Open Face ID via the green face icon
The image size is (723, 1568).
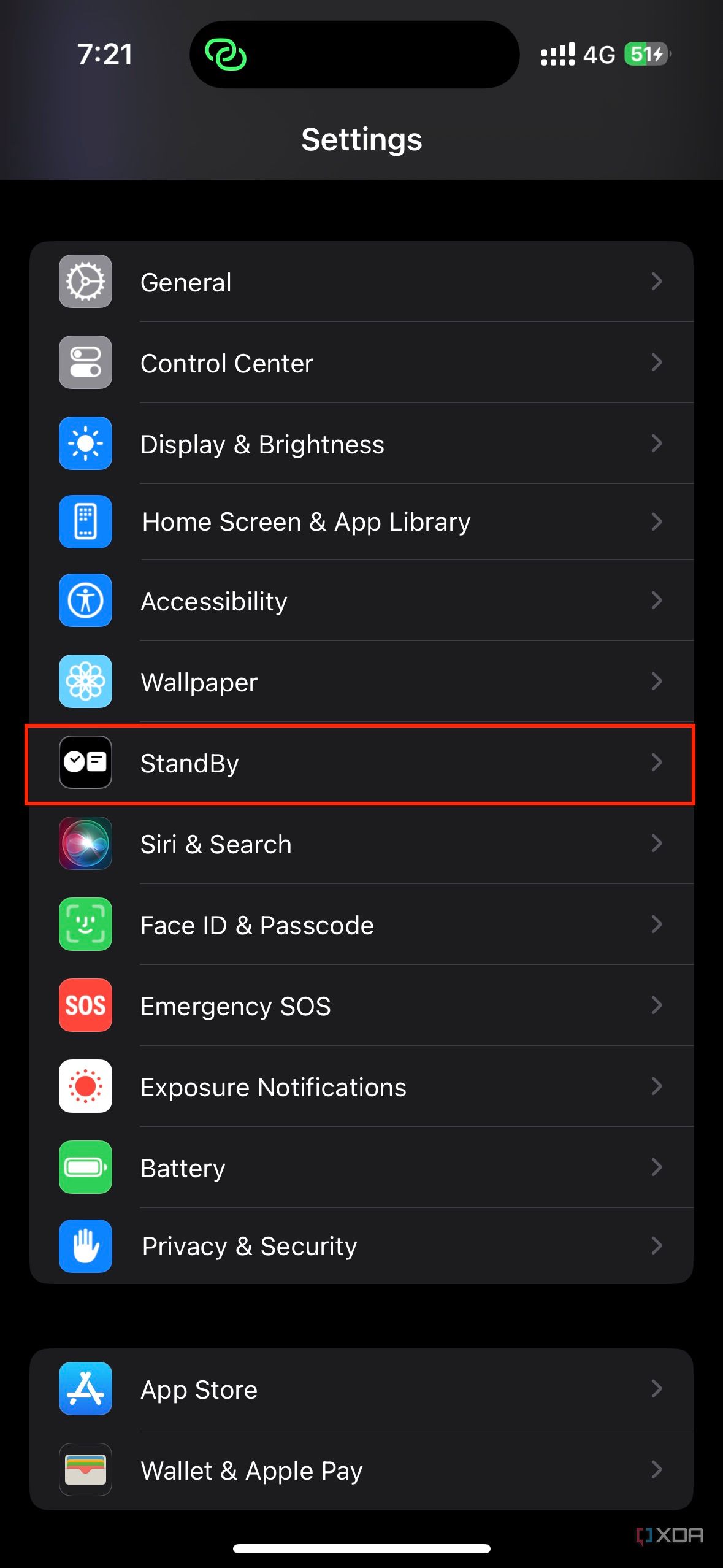[85, 924]
